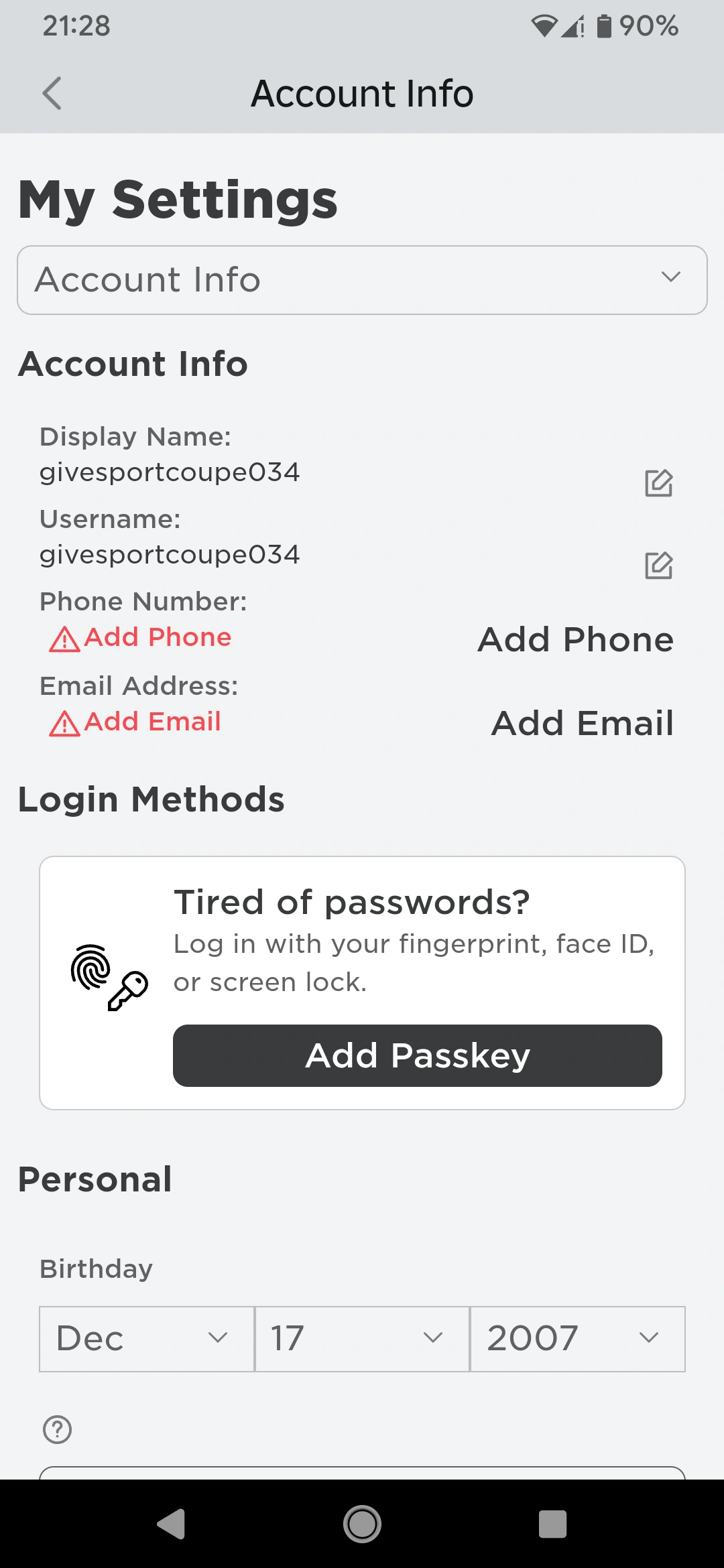This screenshot has height=1568, width=724.
Task: Tap the back arrow on Account Info header
Action: click(x=52, y=93)
